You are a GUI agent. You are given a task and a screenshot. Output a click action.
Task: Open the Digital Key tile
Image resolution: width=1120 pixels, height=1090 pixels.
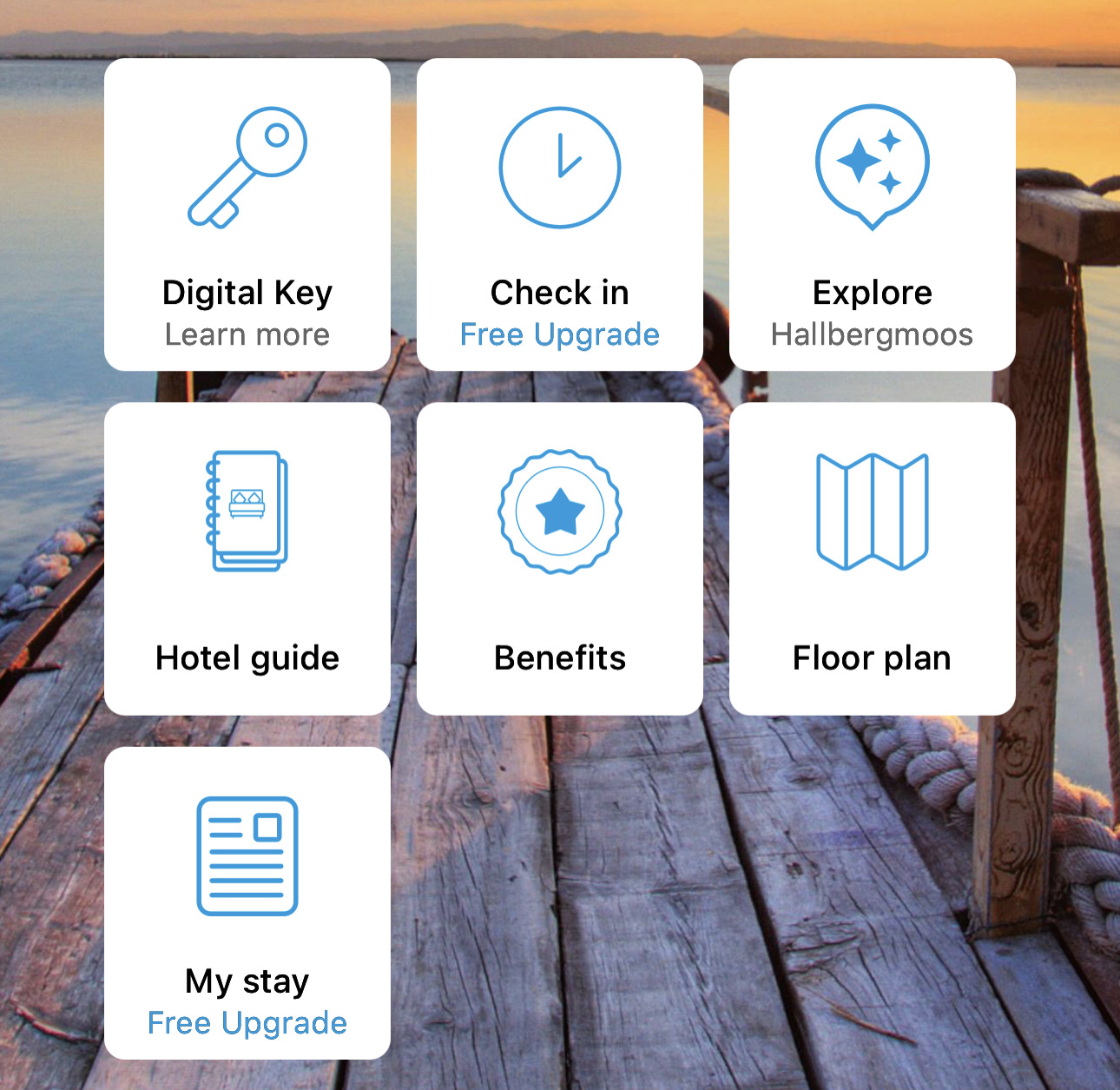pyautogui.click(x=247, y=215)
